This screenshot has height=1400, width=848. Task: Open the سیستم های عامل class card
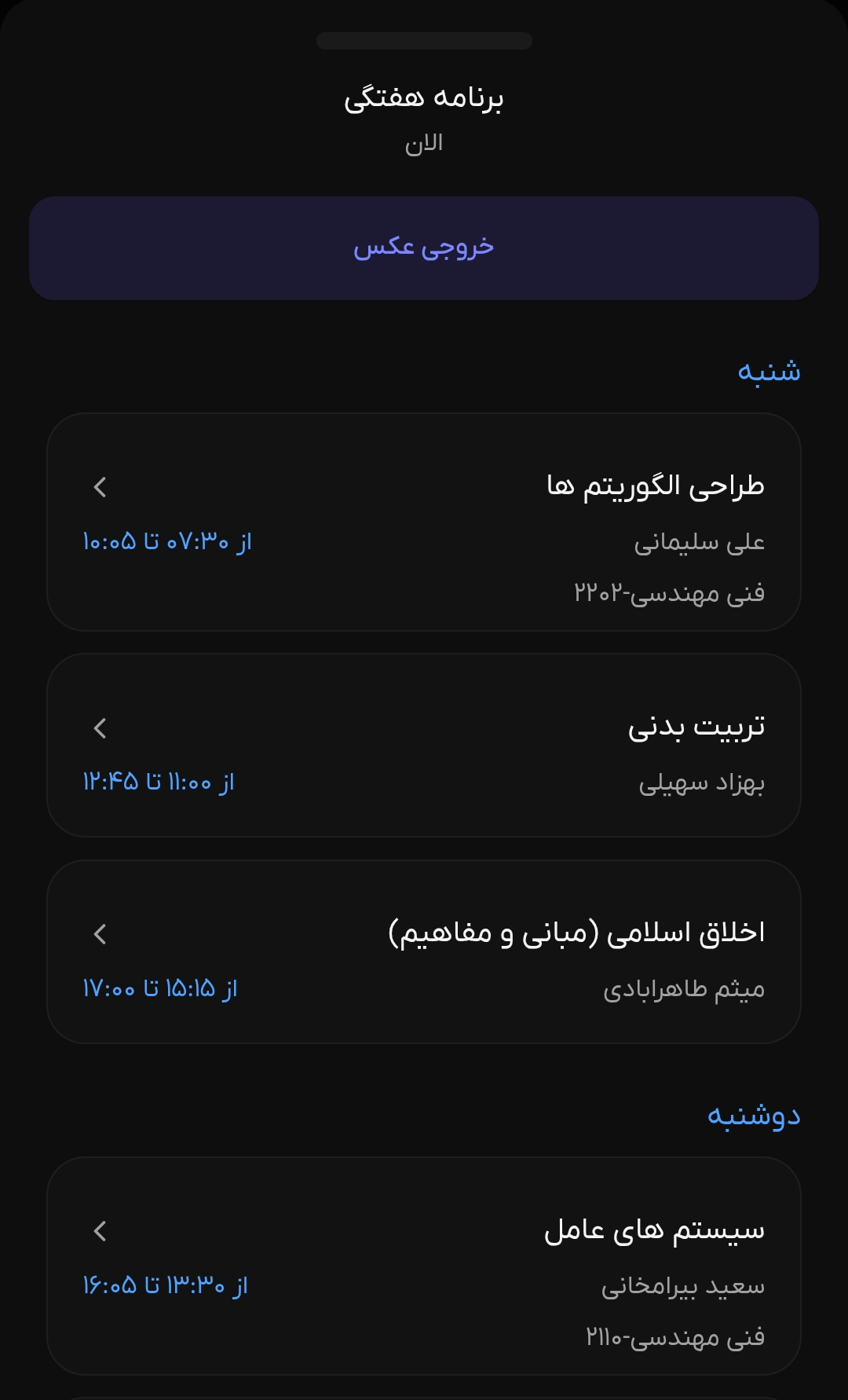click(x=424, y=1266)
